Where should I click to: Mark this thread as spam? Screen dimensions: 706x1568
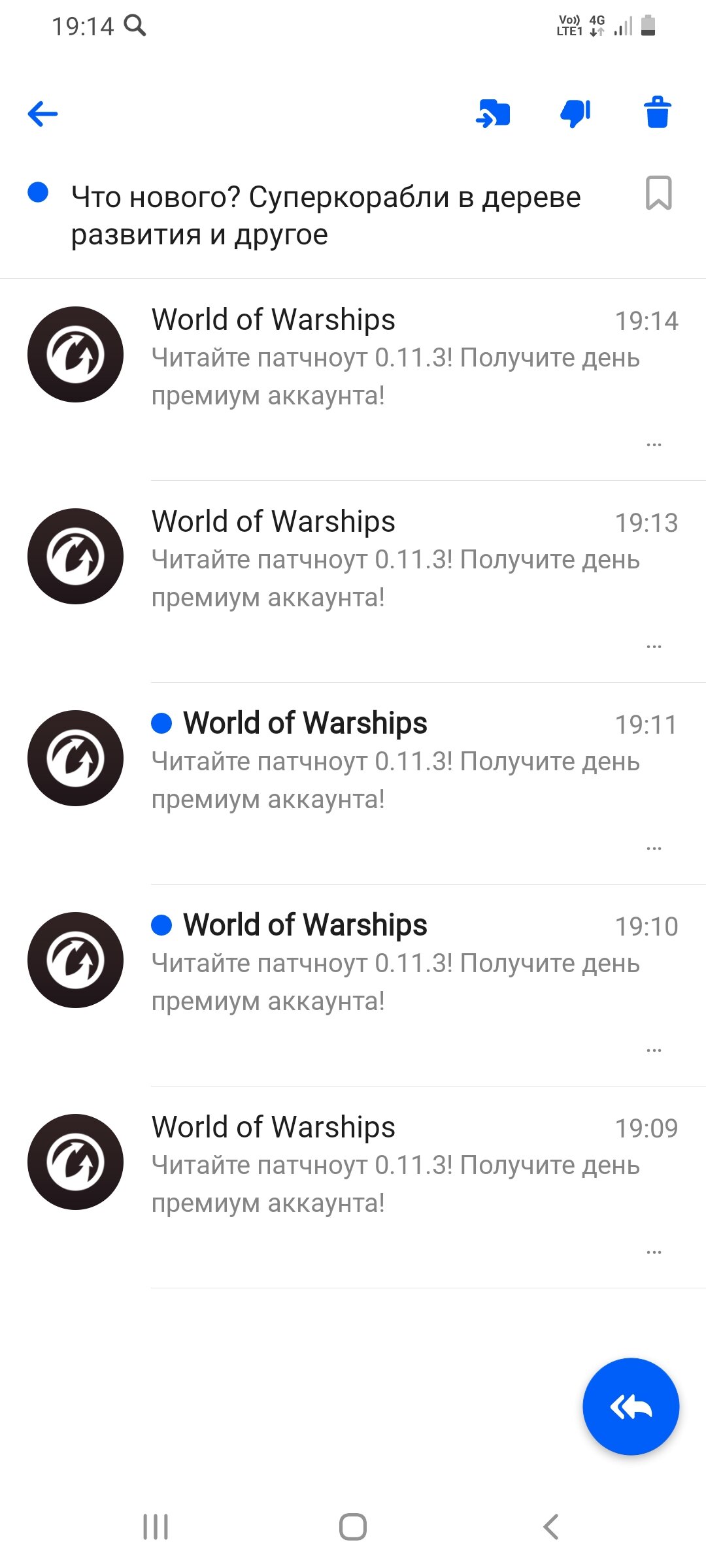coord(575,114)
